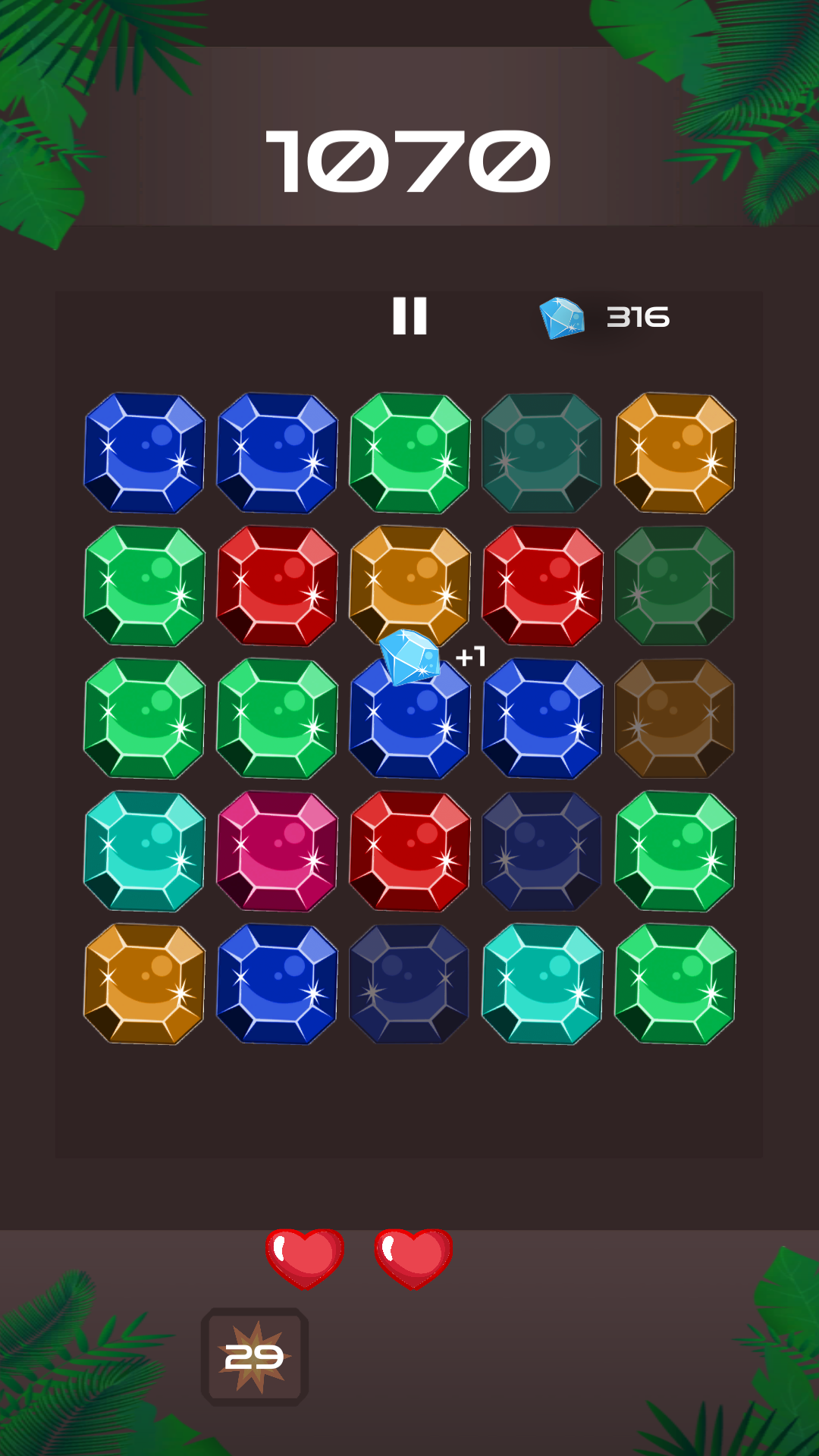Tap the orange gem in the bottom-left
Screen dimensions: 819x1456
point(144,984)
